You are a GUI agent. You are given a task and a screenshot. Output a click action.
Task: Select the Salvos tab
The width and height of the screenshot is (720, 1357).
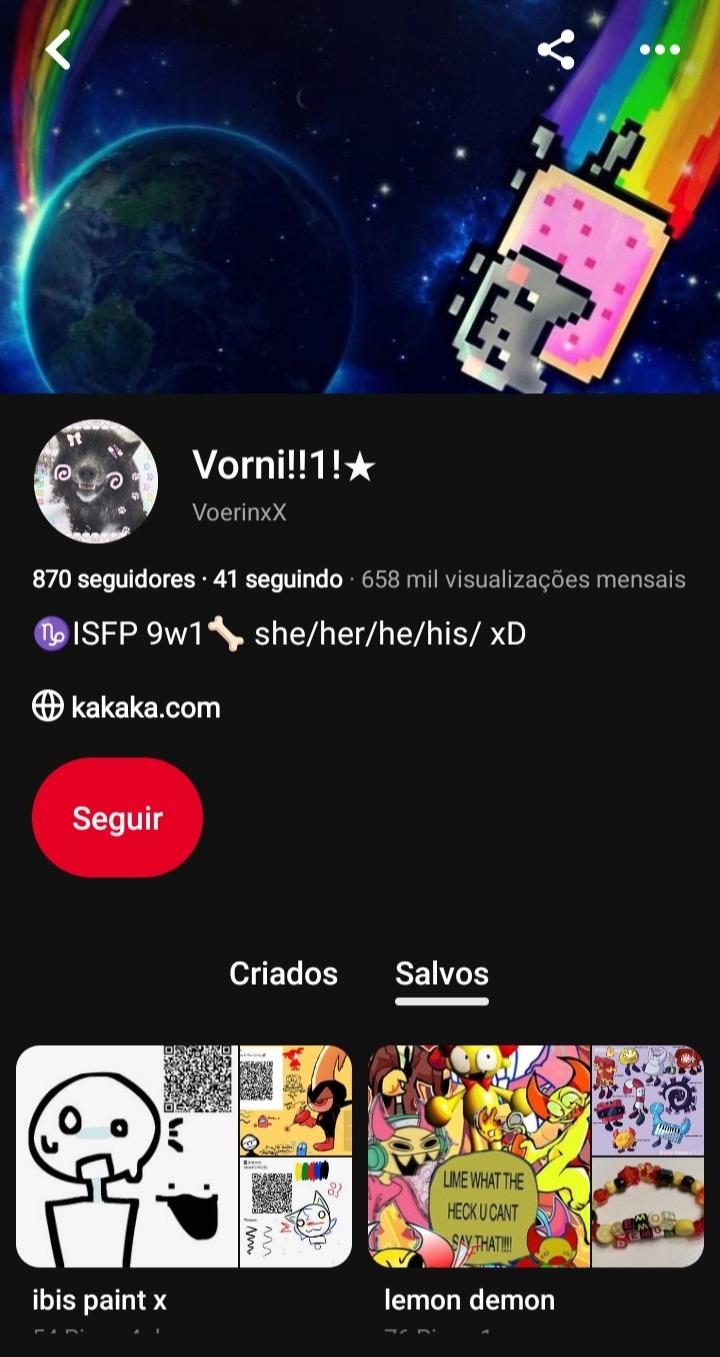click(442, 973)
